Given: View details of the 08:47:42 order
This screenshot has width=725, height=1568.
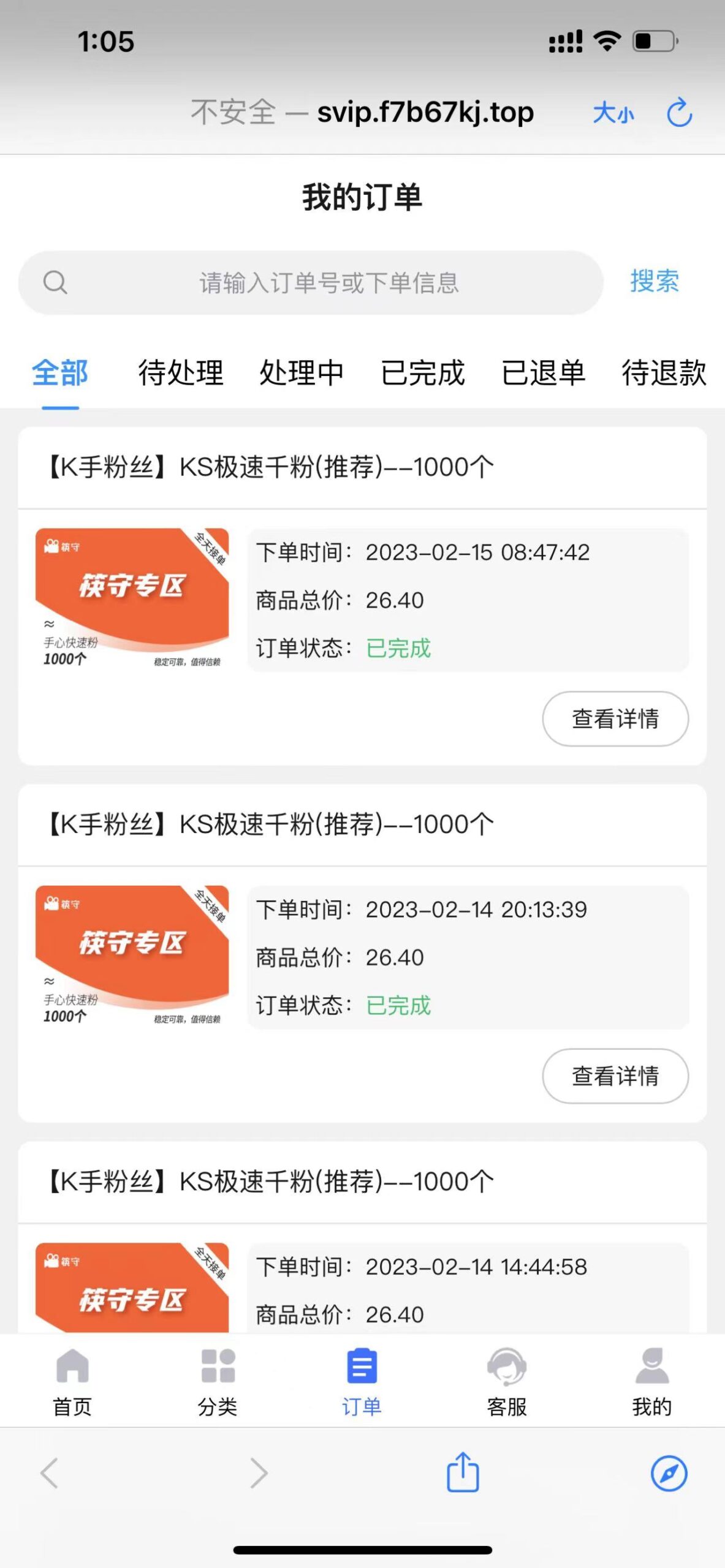Looking at the screenshot, I should 615,718.
